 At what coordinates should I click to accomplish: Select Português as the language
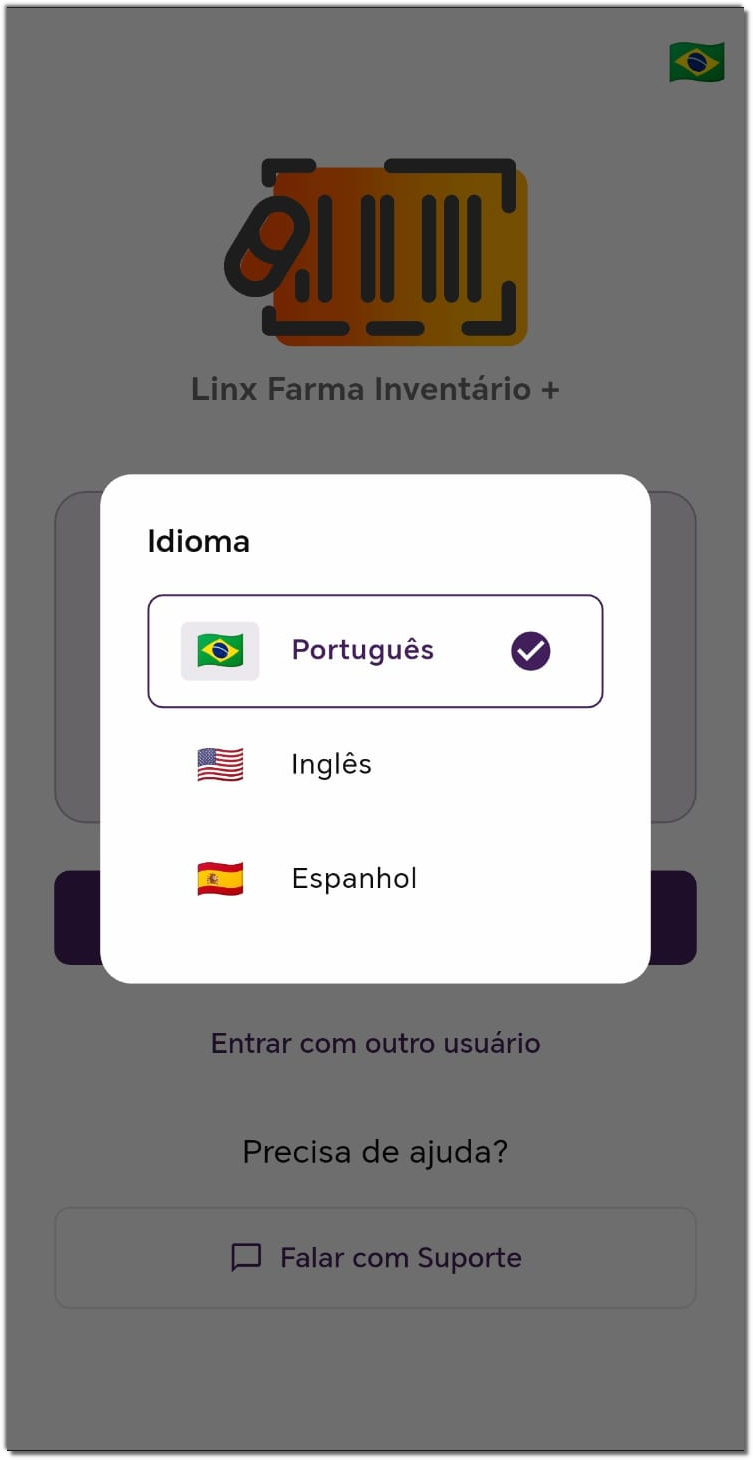click(374, 651)
